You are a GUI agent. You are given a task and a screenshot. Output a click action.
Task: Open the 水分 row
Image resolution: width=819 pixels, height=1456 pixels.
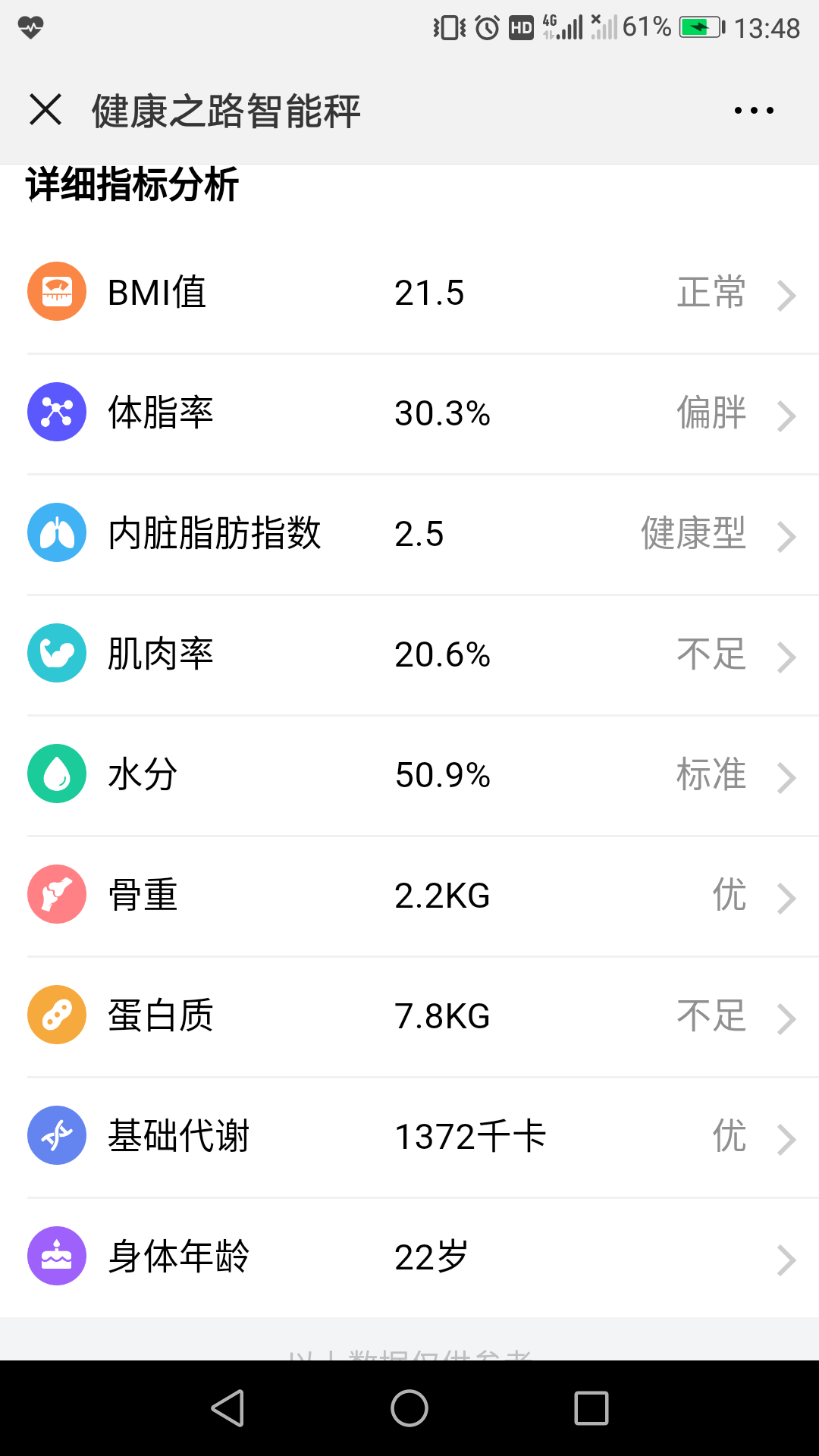pyautogui.click(x=409, y=775)
